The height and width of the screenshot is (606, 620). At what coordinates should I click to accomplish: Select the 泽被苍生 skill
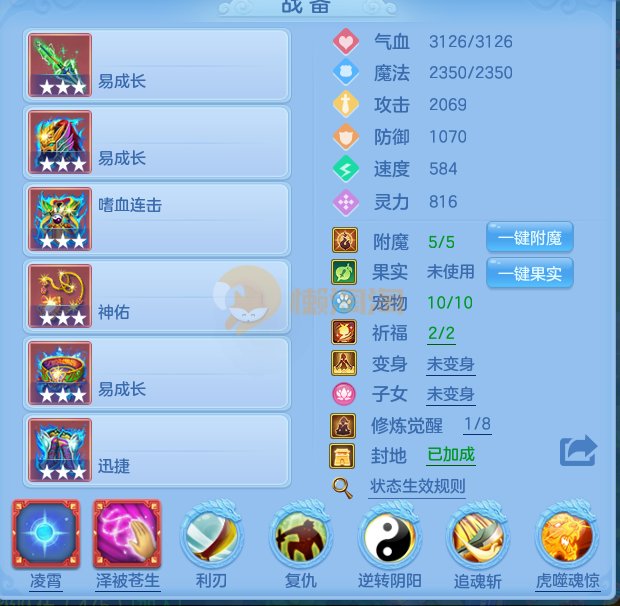(127, 535)
